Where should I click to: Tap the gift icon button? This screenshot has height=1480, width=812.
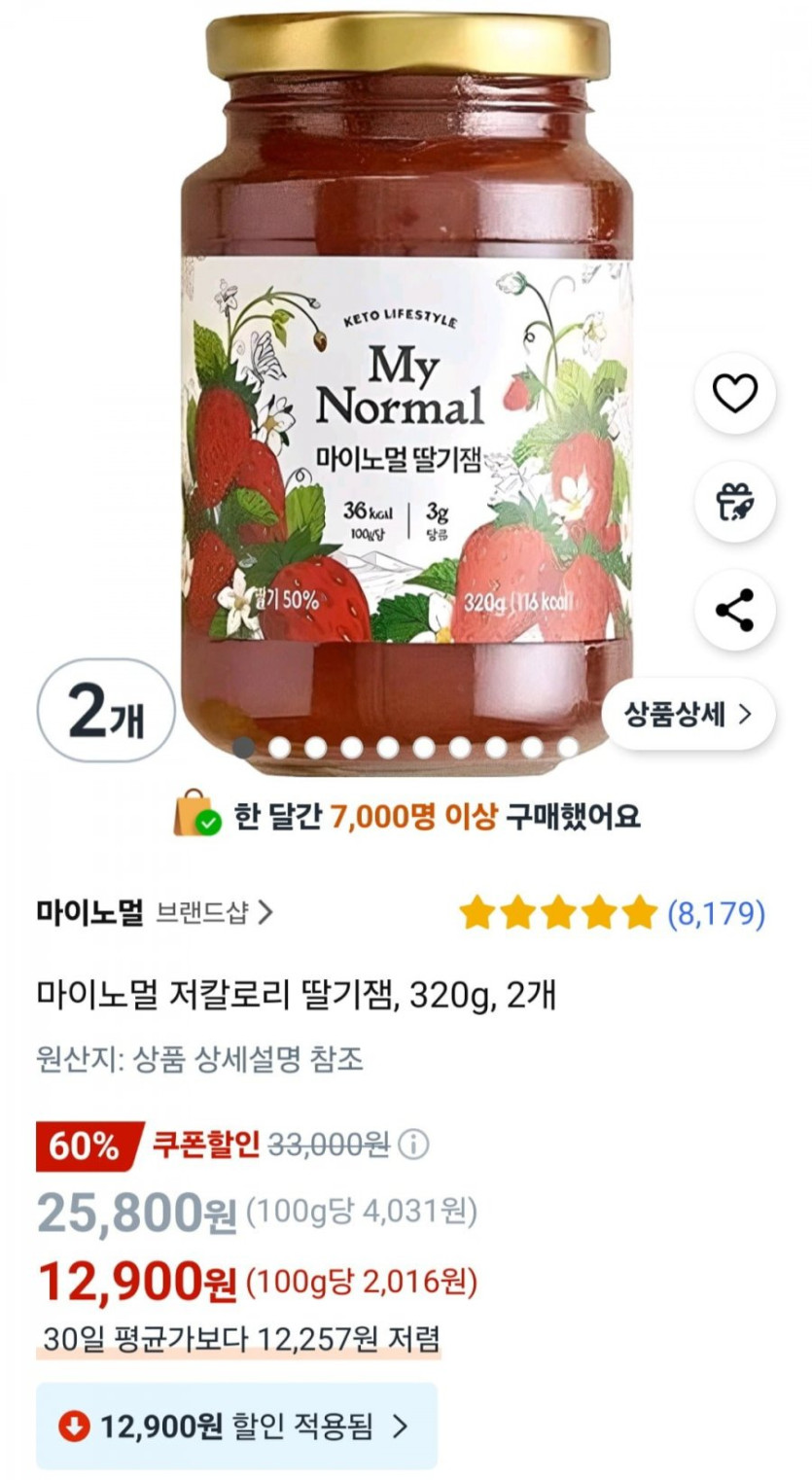(734, 502)
